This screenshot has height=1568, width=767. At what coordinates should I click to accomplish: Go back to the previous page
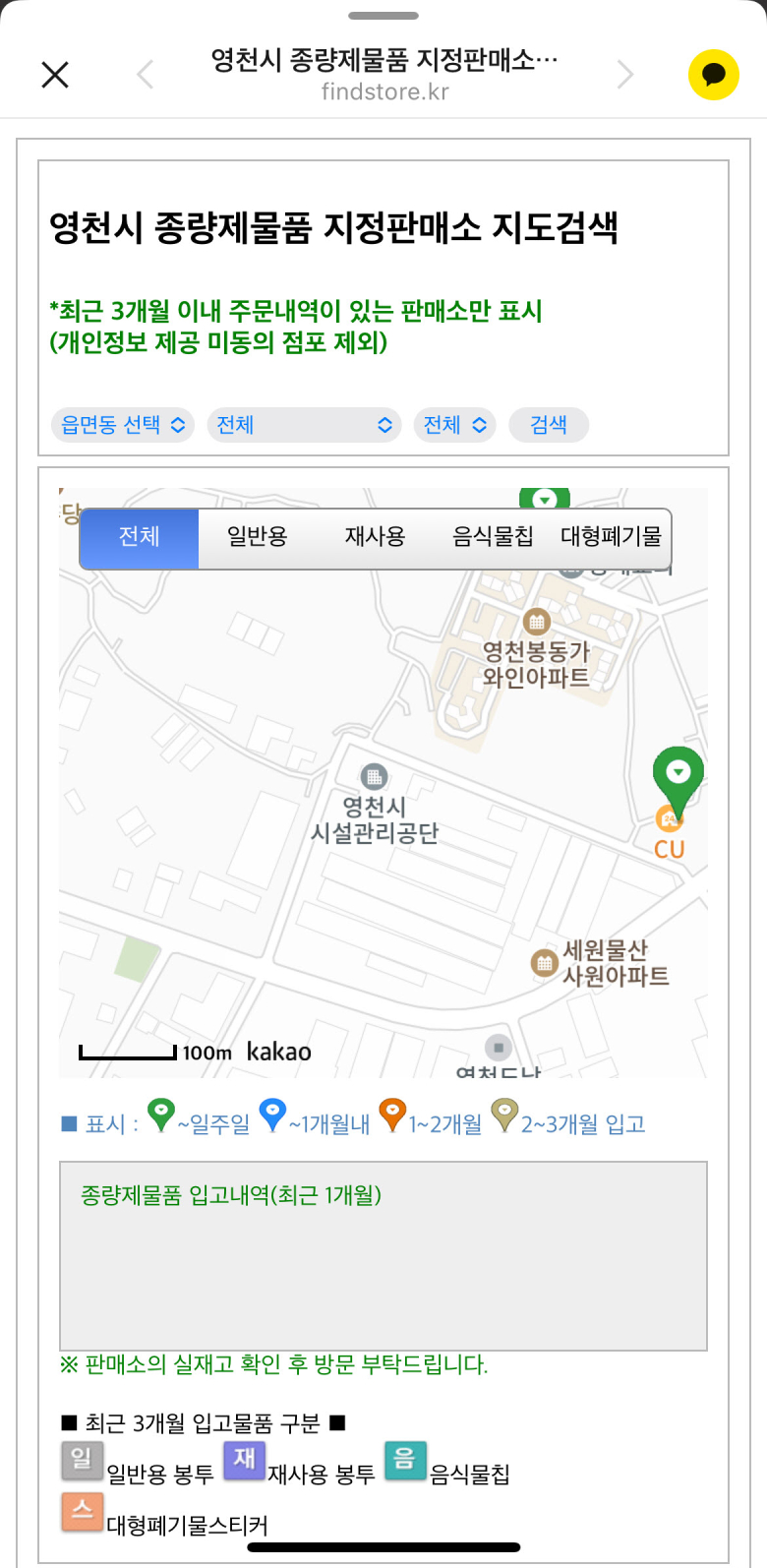click(146, 75)
